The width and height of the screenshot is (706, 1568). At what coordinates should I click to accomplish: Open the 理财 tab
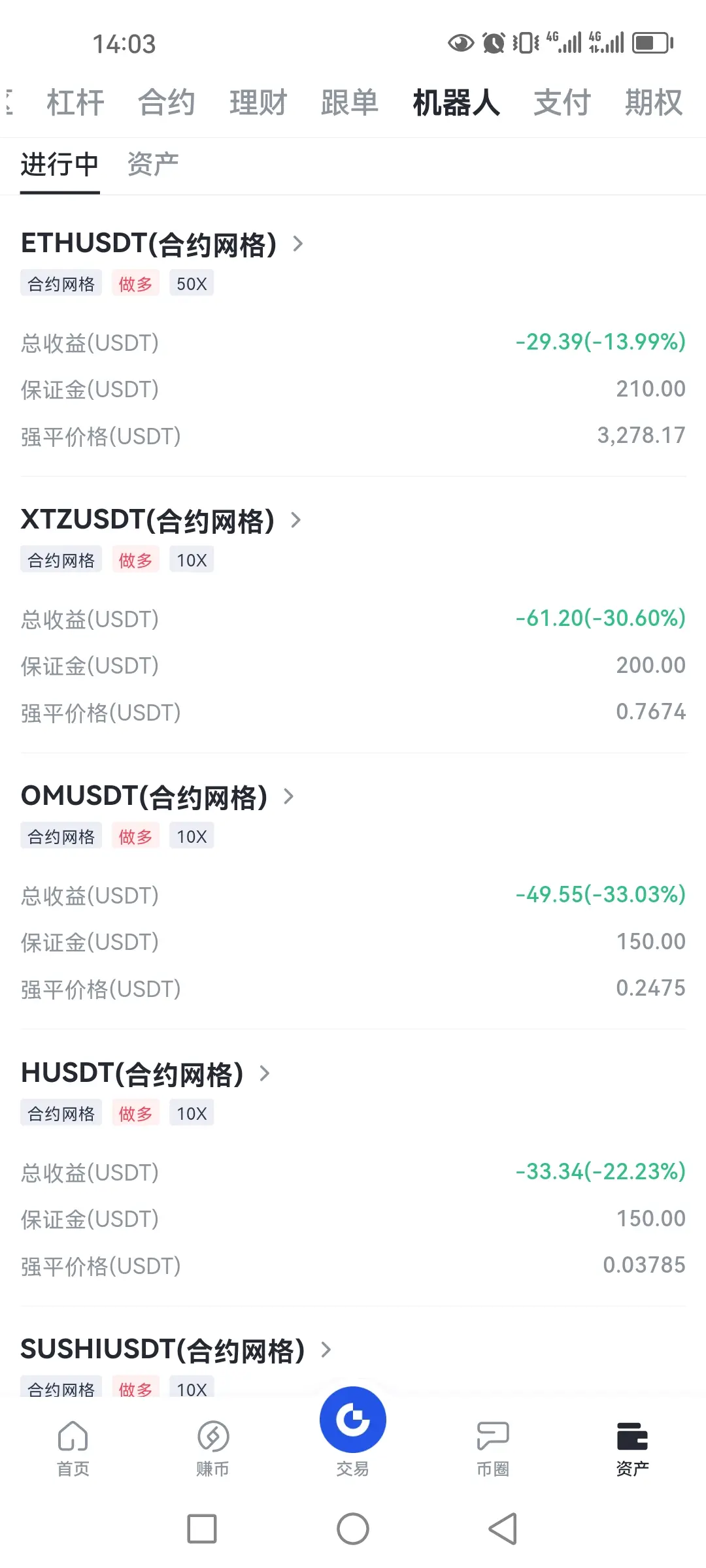point(258,103)
